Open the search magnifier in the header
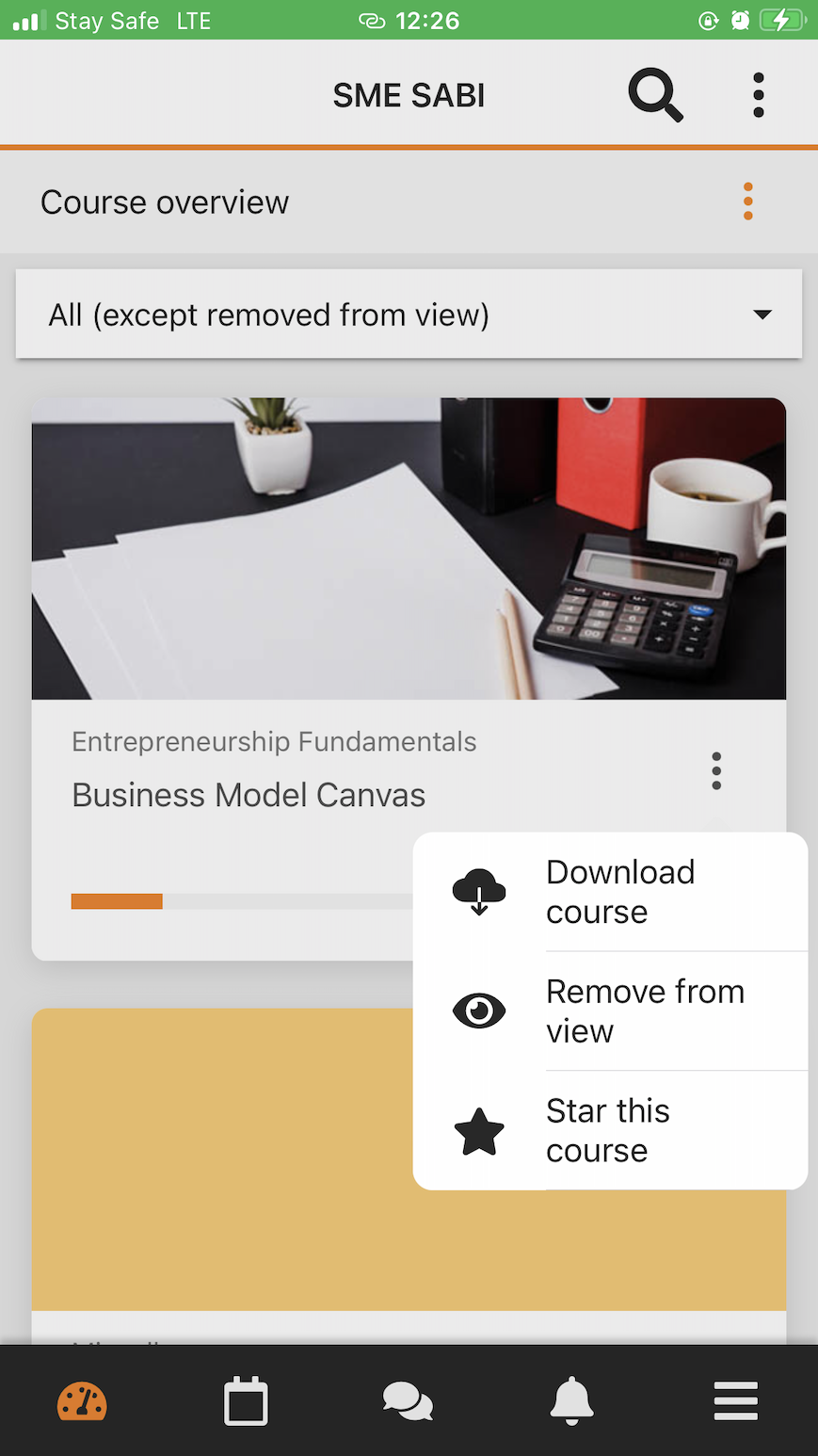Viewport: 818px width, 1456px height. point(655,96)
